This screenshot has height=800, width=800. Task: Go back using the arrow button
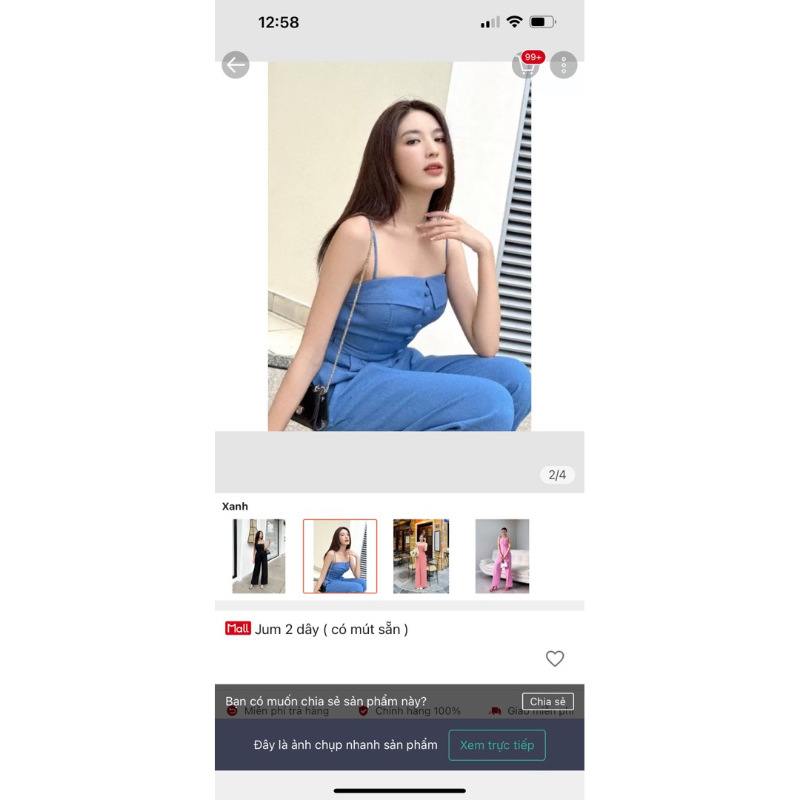pyautogui.click(x=235, y=65)
